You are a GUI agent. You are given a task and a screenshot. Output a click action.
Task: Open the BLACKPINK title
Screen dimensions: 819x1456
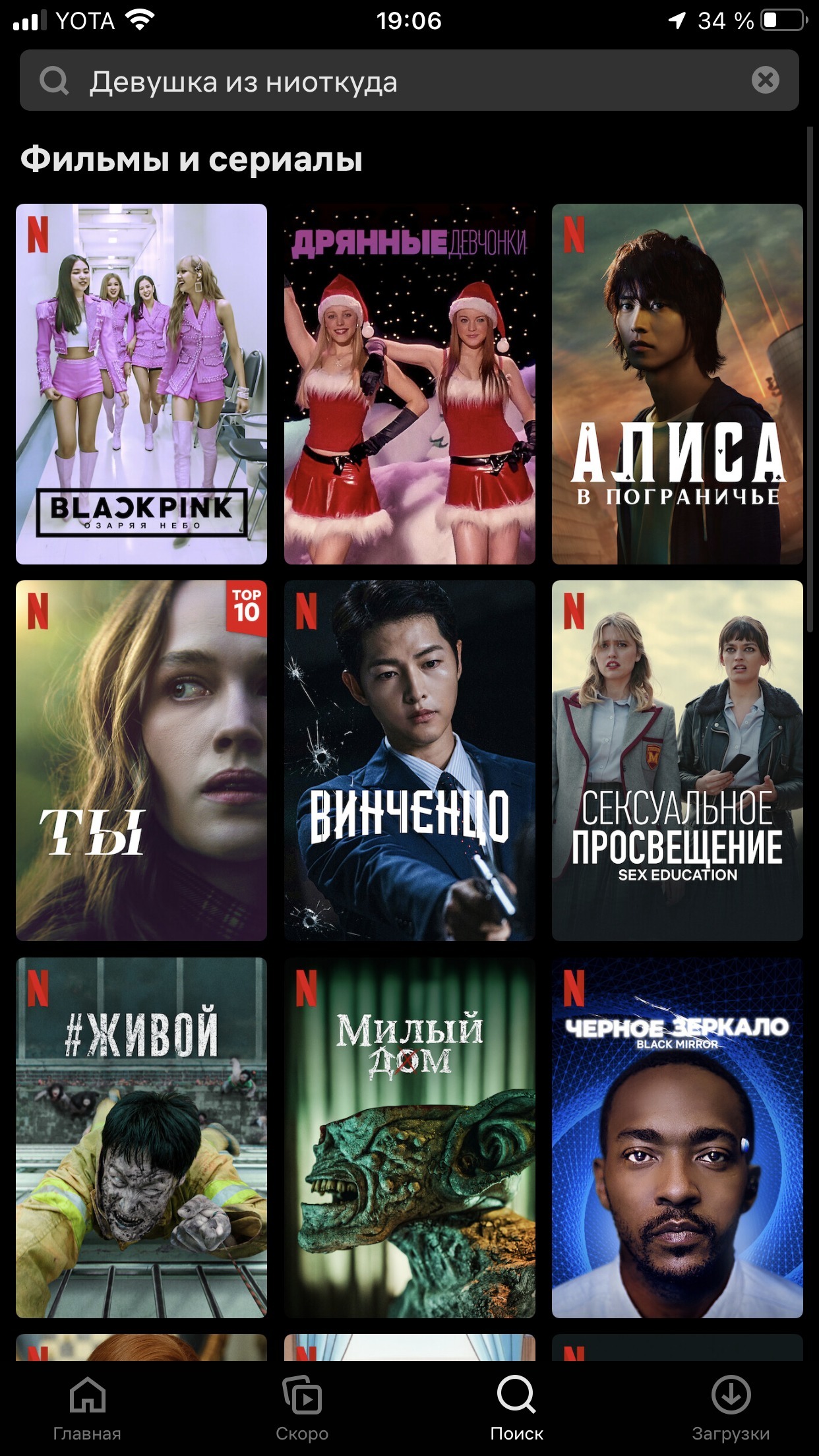point(141,384)
